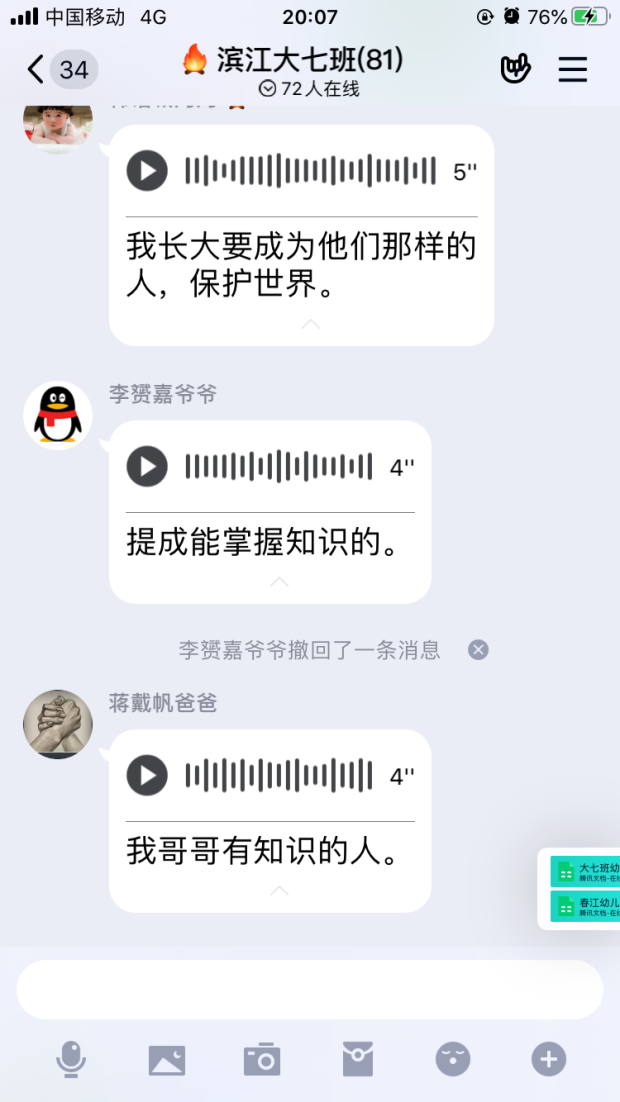This screenshot has height=1102, width=620.
Task: Collapse transcript under 提成能掌握知识的
Action: [279, 582]
